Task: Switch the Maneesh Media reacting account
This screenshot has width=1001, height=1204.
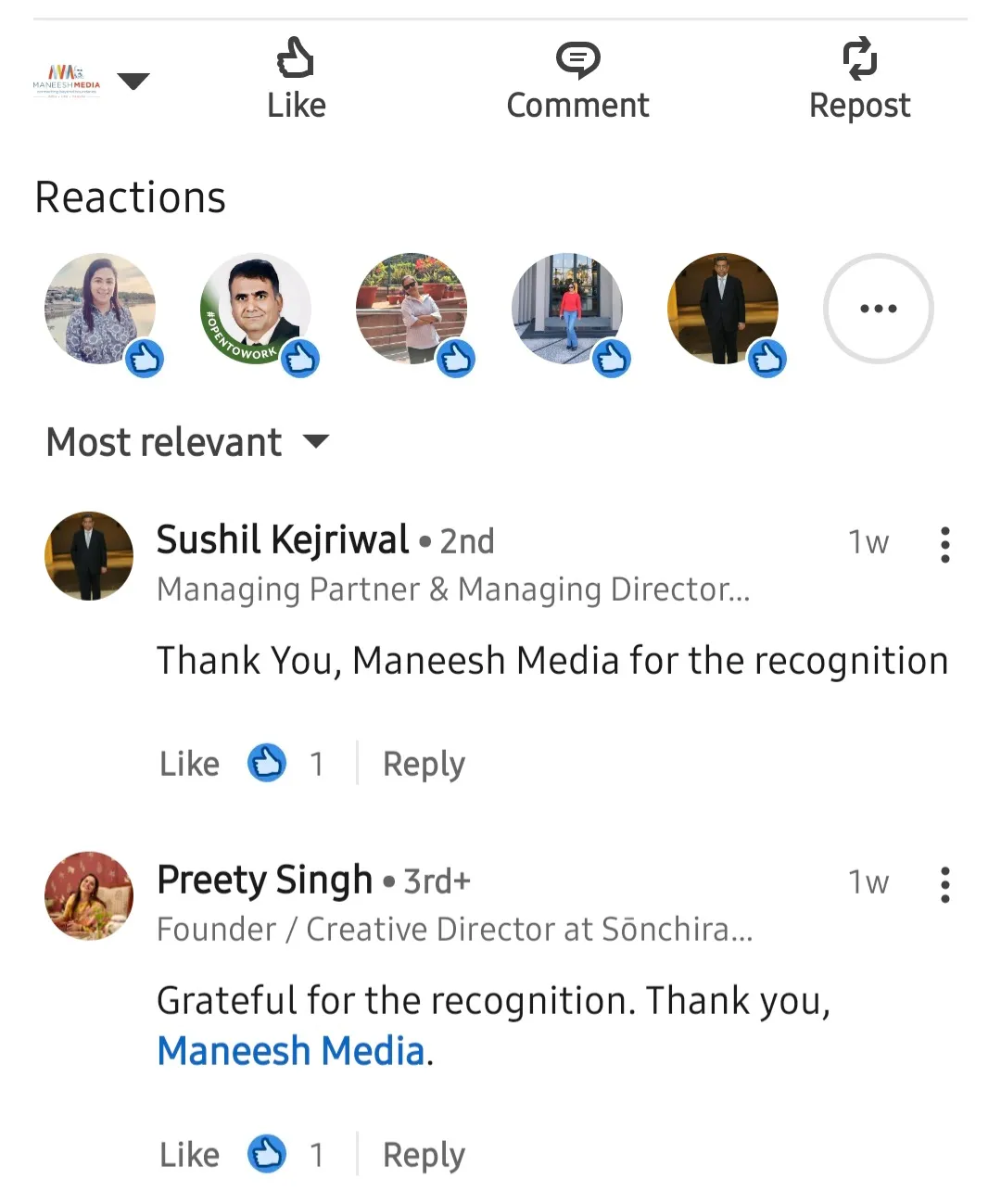Action: (x=92, y=82)
